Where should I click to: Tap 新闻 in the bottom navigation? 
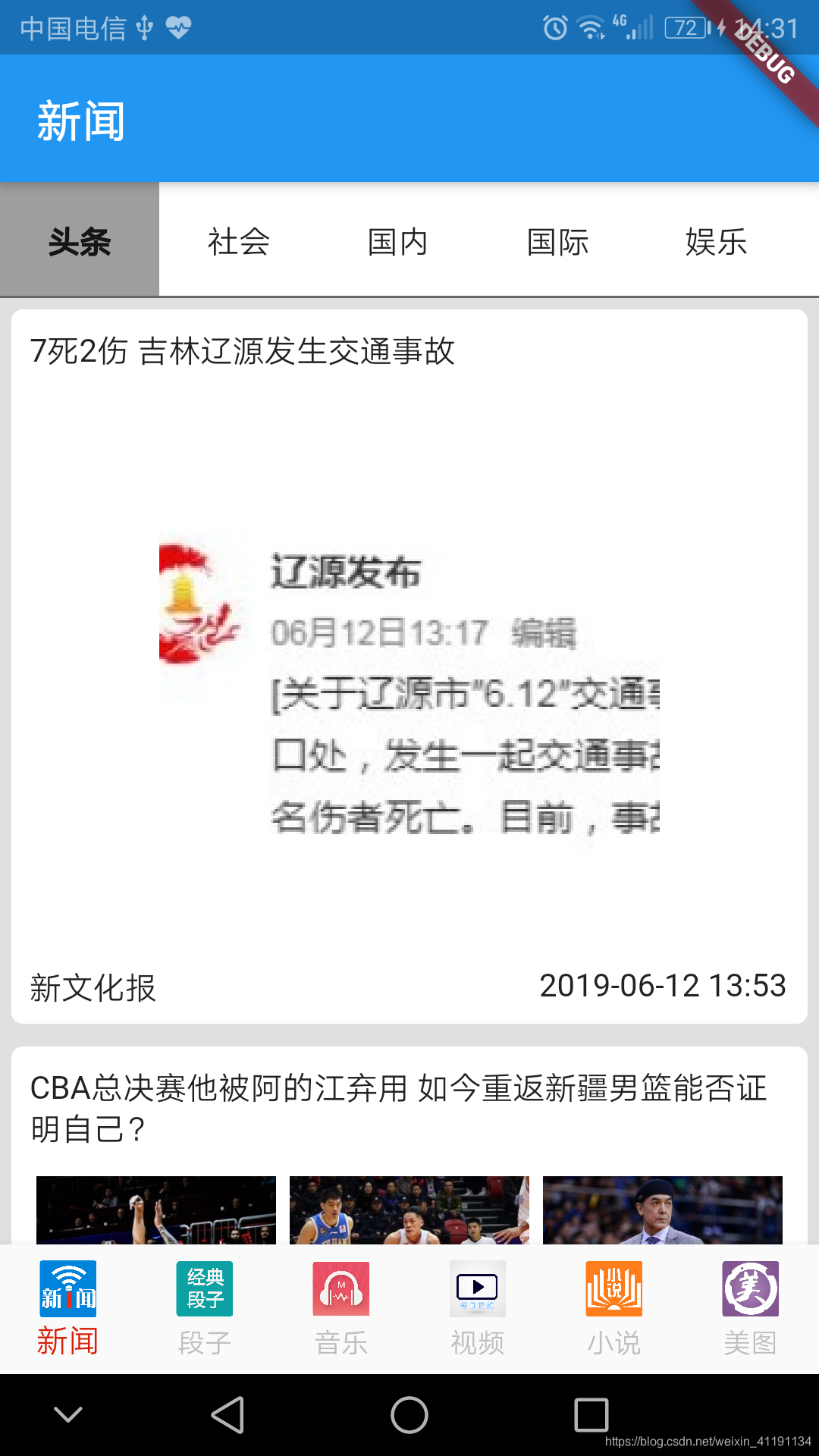pos(68,1310)
